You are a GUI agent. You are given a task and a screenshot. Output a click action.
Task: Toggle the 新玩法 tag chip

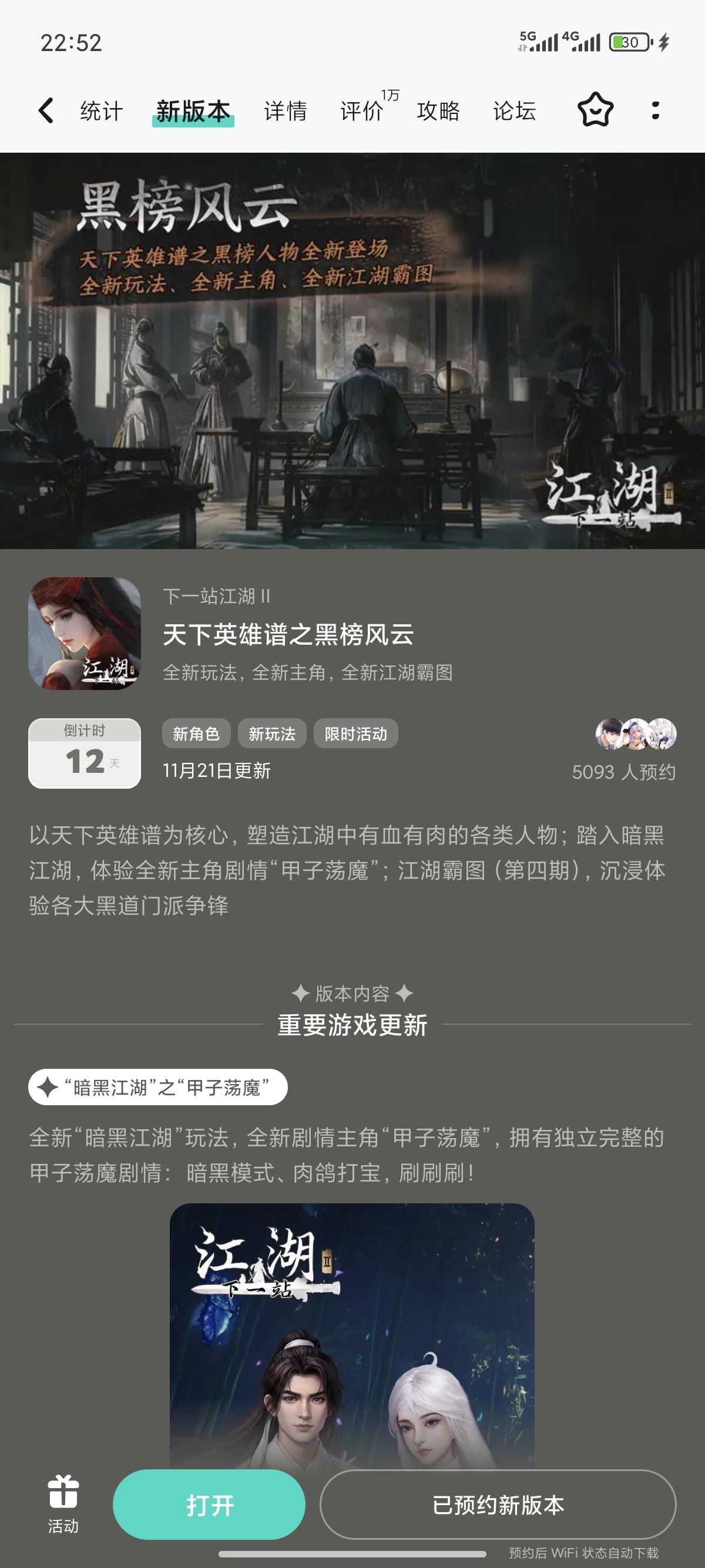(x=271, y=735)
